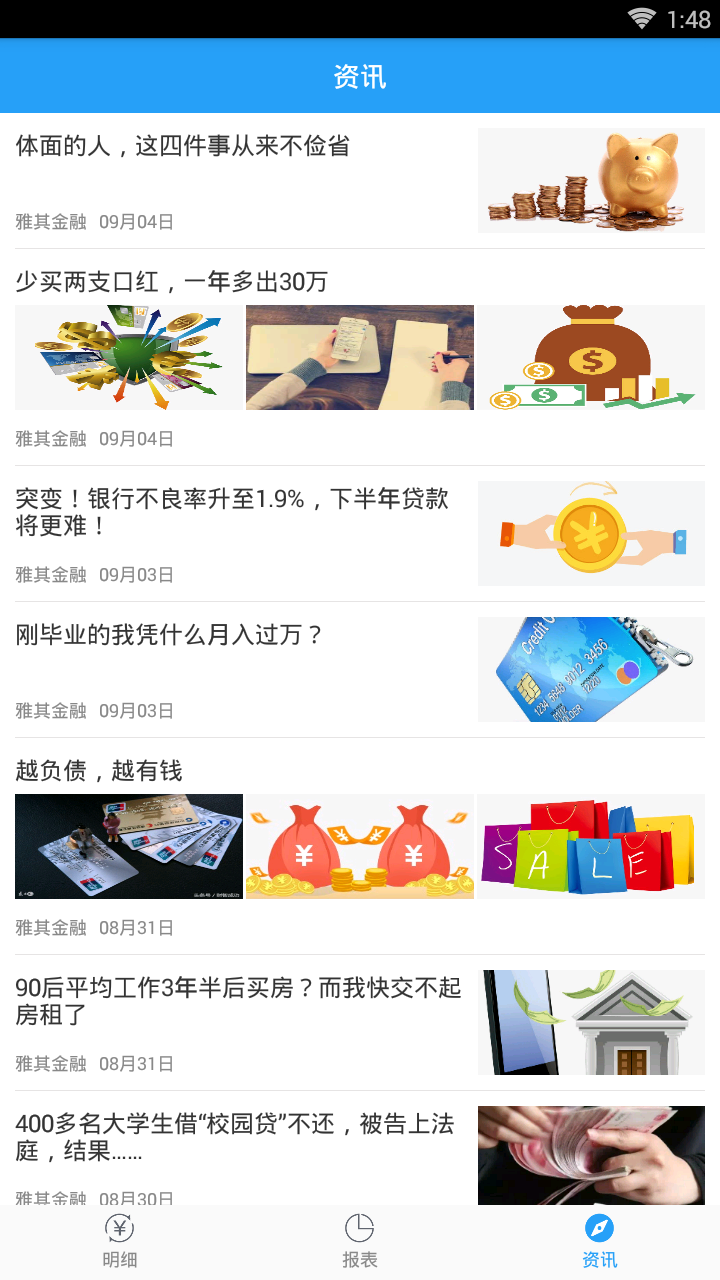
Task: Open the coin-in-hand image beside the bank loan article
Action: click(591, 533)
